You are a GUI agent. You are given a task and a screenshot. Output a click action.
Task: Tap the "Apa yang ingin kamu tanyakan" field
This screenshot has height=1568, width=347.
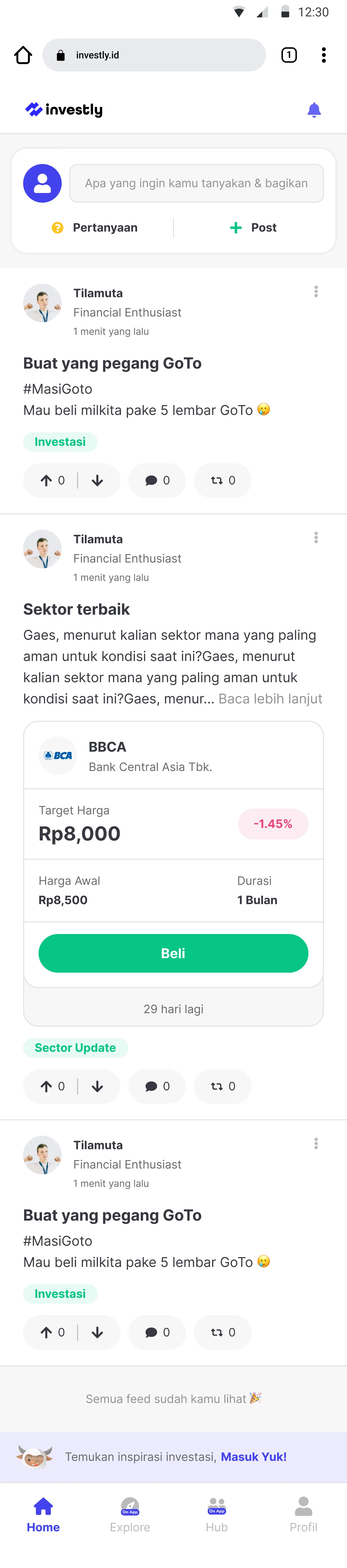pyautogui.click(x=196, y=183)
